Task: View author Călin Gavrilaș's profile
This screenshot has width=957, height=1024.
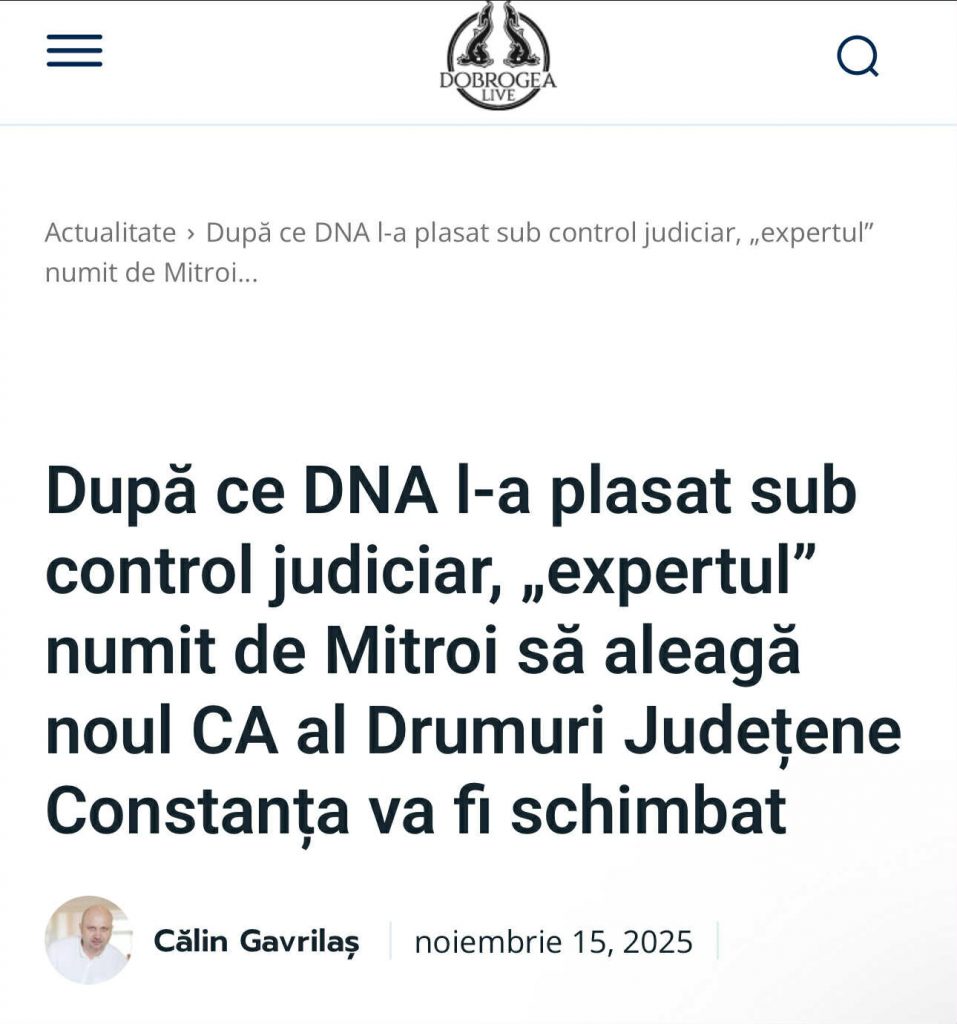Action: click(x=256, y=941)
